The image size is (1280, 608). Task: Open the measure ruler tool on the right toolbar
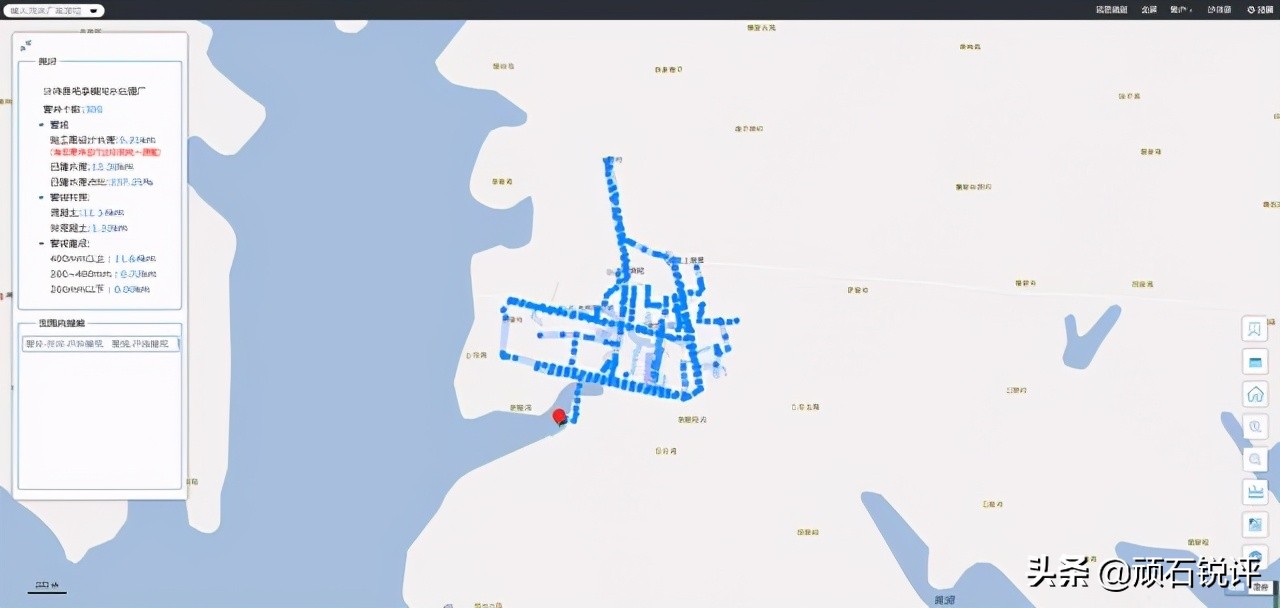point(1255,492)
